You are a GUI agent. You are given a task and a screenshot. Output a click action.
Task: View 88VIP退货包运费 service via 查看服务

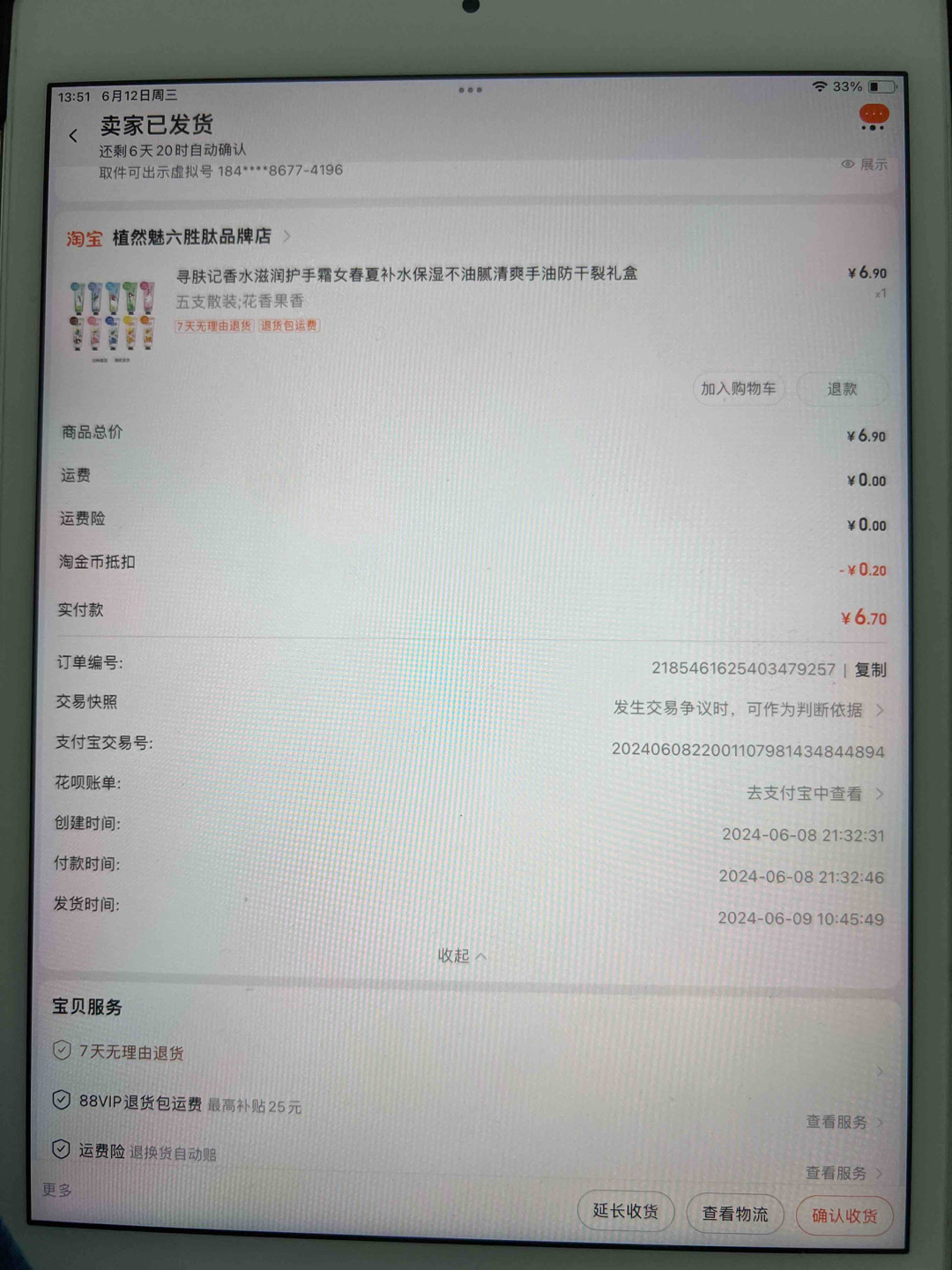coord(843,1122)
